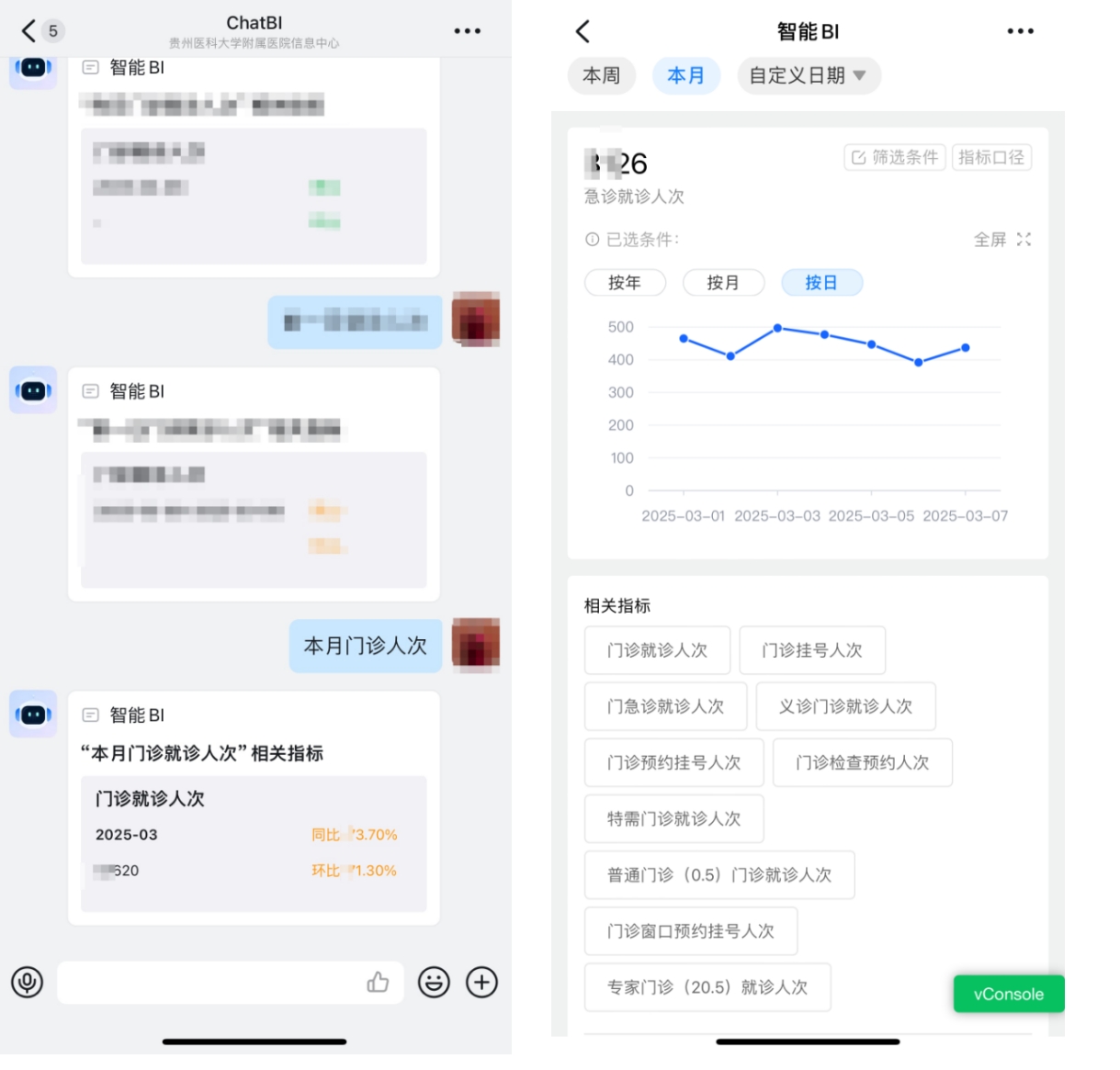Select the 门诊检查预约人次 metric

pos(862,762)
